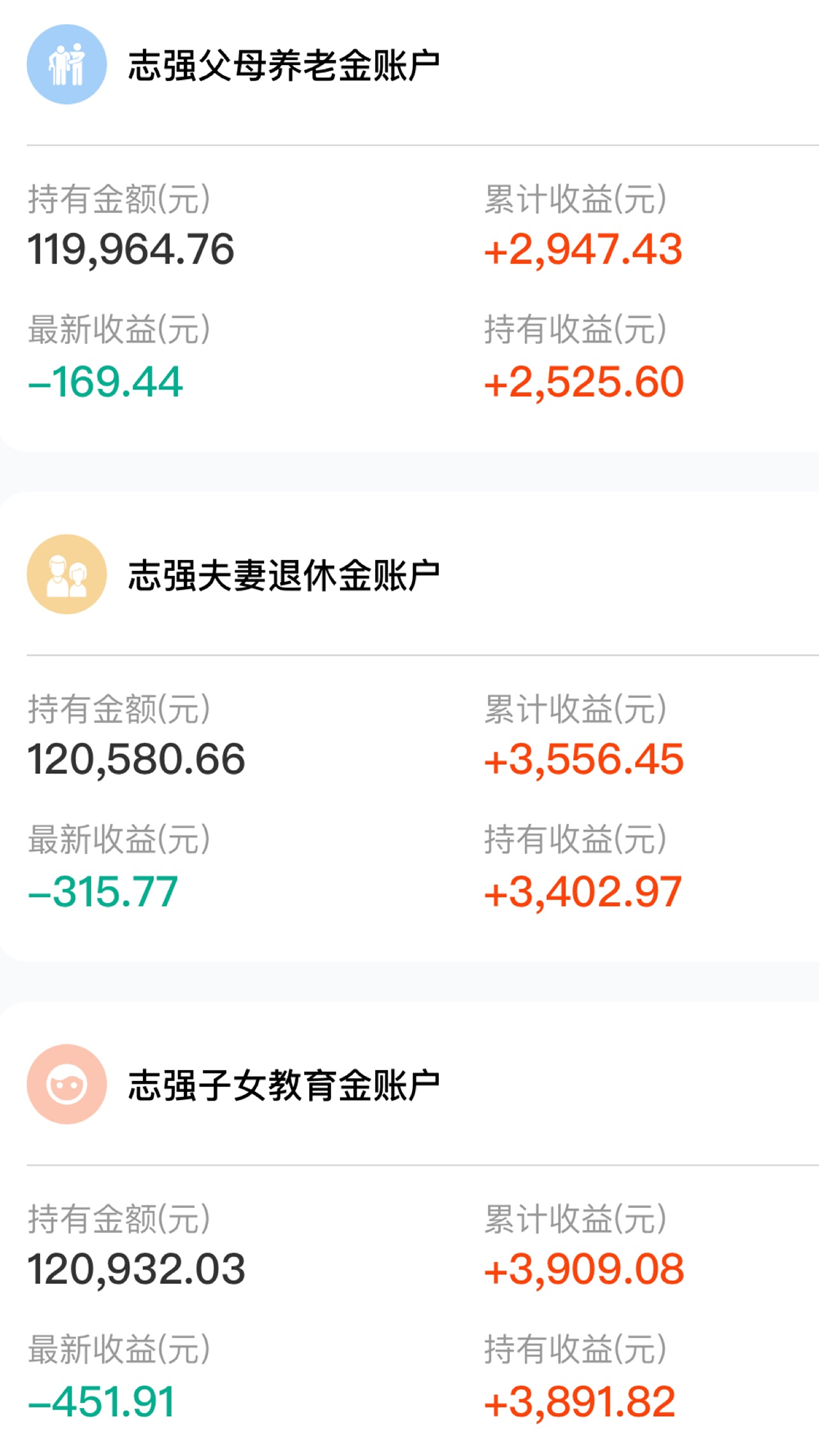Open the 志强子女教育金账户 card
Image resolution: width=819 pixels, height=1454 pixels.
pos(284,1085)
